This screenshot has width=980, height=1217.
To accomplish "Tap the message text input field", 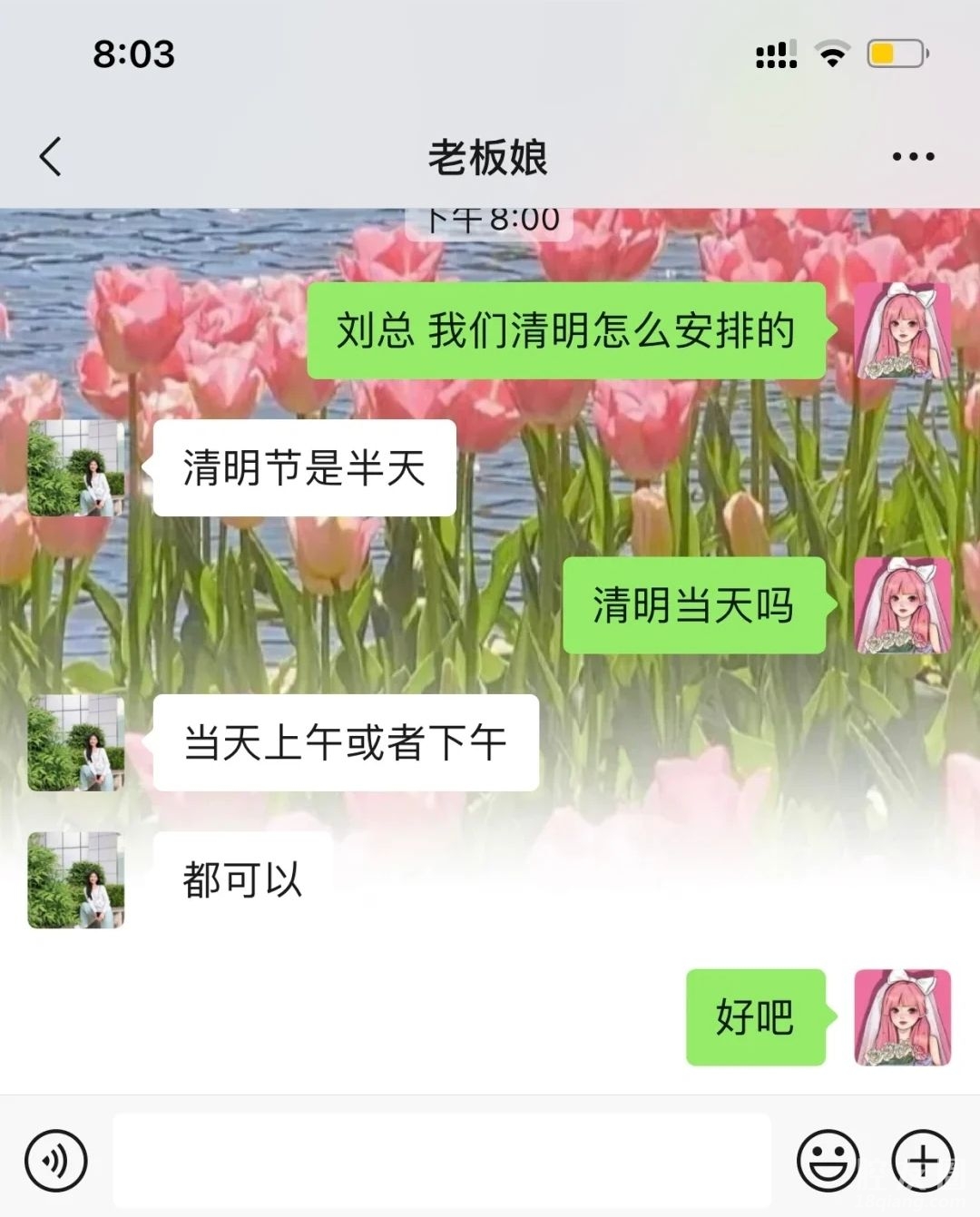I will 441,1160.
